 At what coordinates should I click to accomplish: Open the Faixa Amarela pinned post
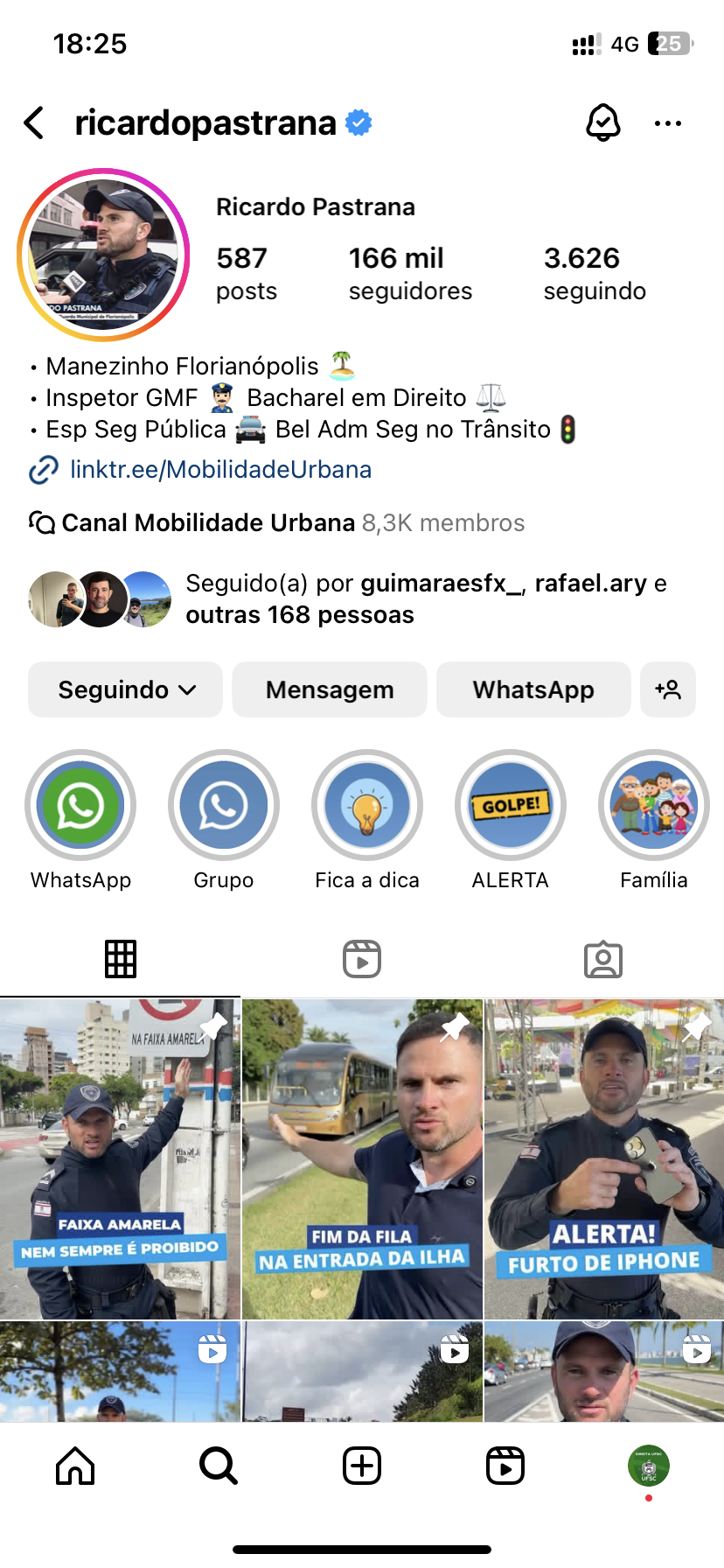point(120,1159)
